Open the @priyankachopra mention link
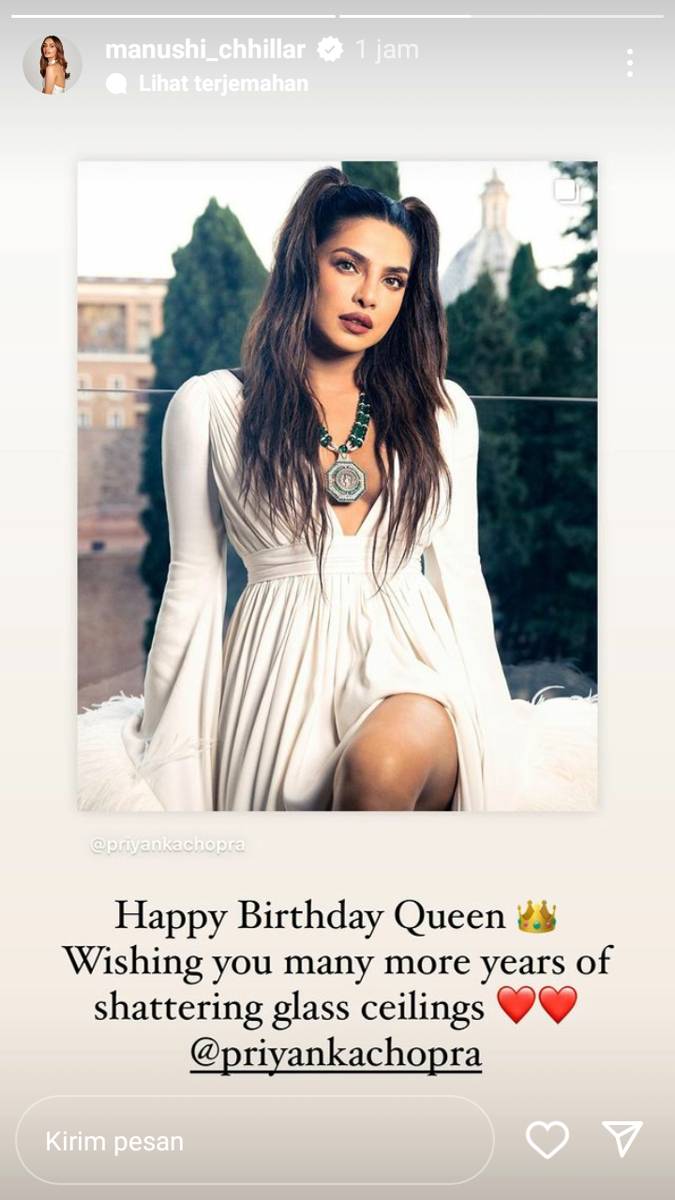The width and height of the screenshot is (675, 1200). (x=336, y=1054)
